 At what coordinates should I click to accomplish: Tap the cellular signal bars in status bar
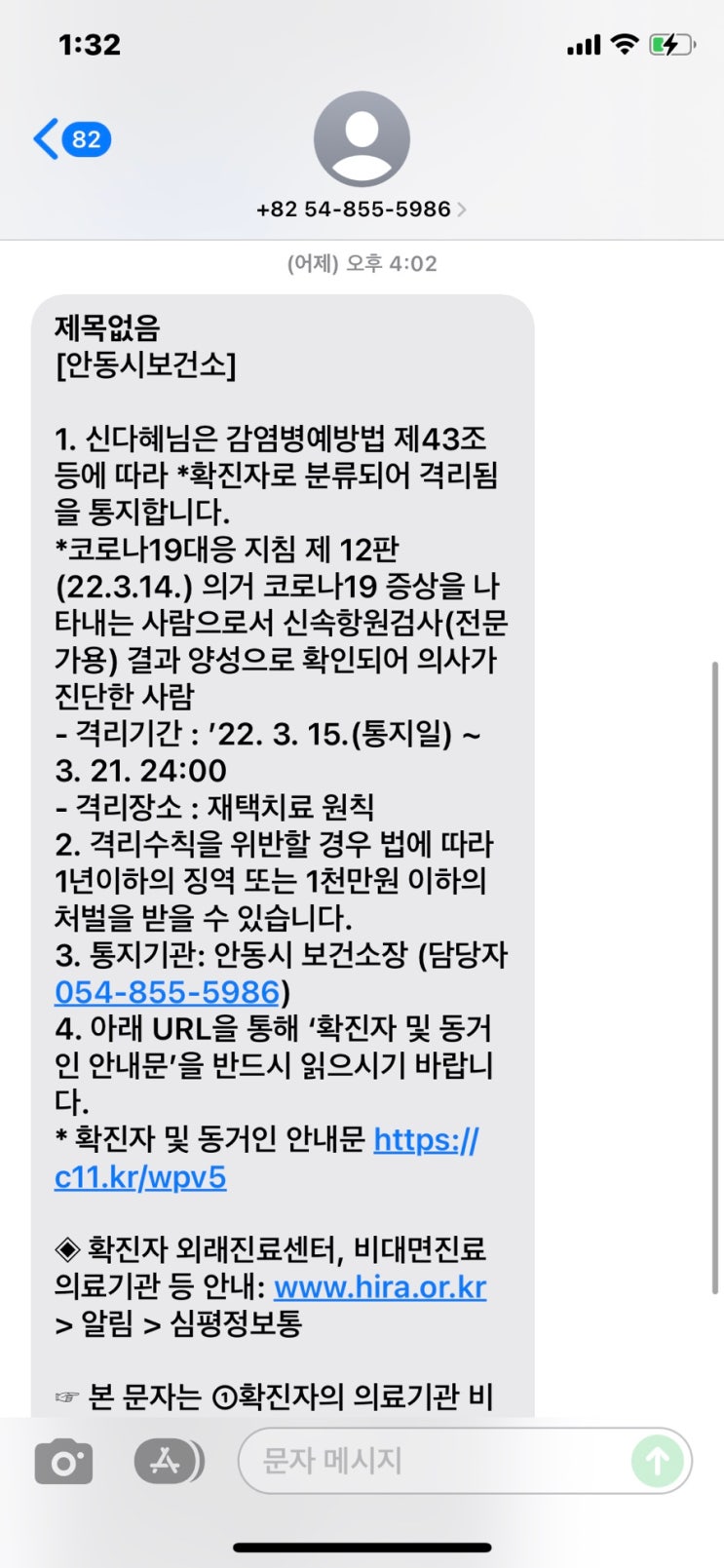[586, 43]
